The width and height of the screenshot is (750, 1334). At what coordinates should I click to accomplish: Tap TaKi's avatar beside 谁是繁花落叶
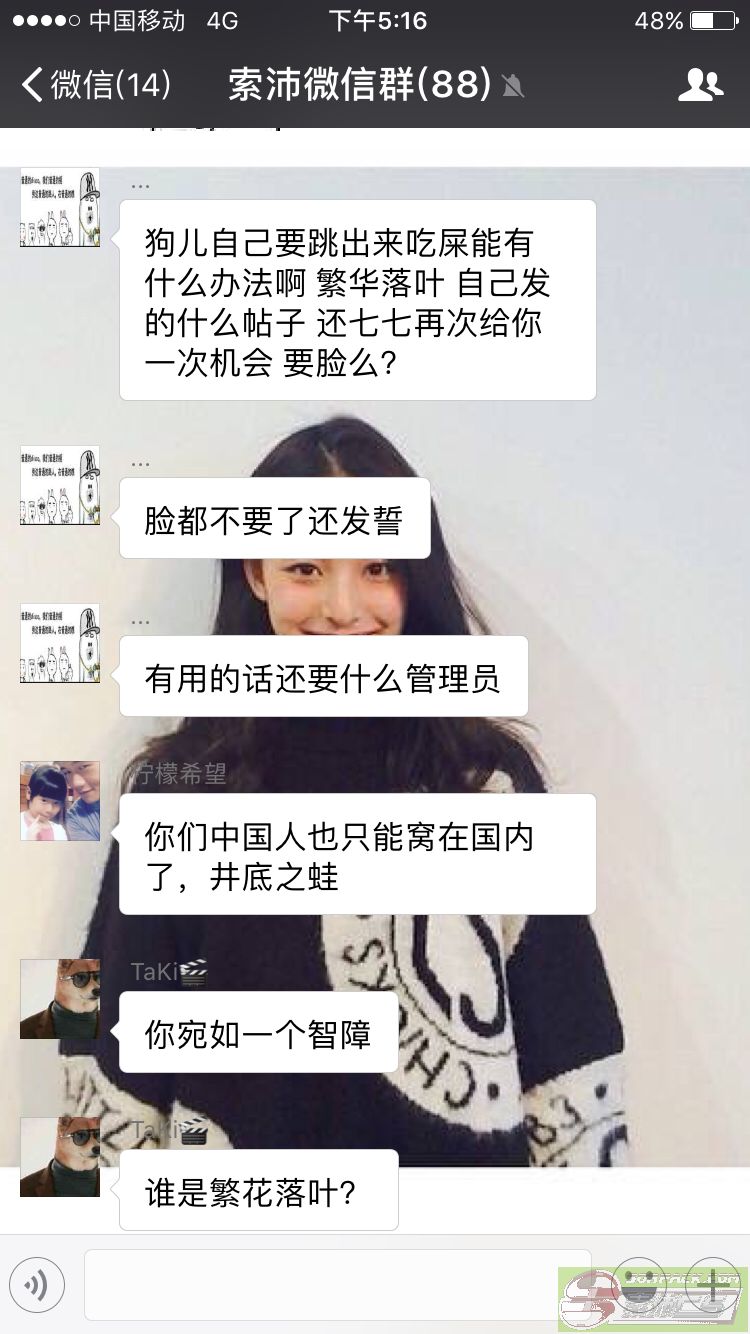[x=60, y=1157]
